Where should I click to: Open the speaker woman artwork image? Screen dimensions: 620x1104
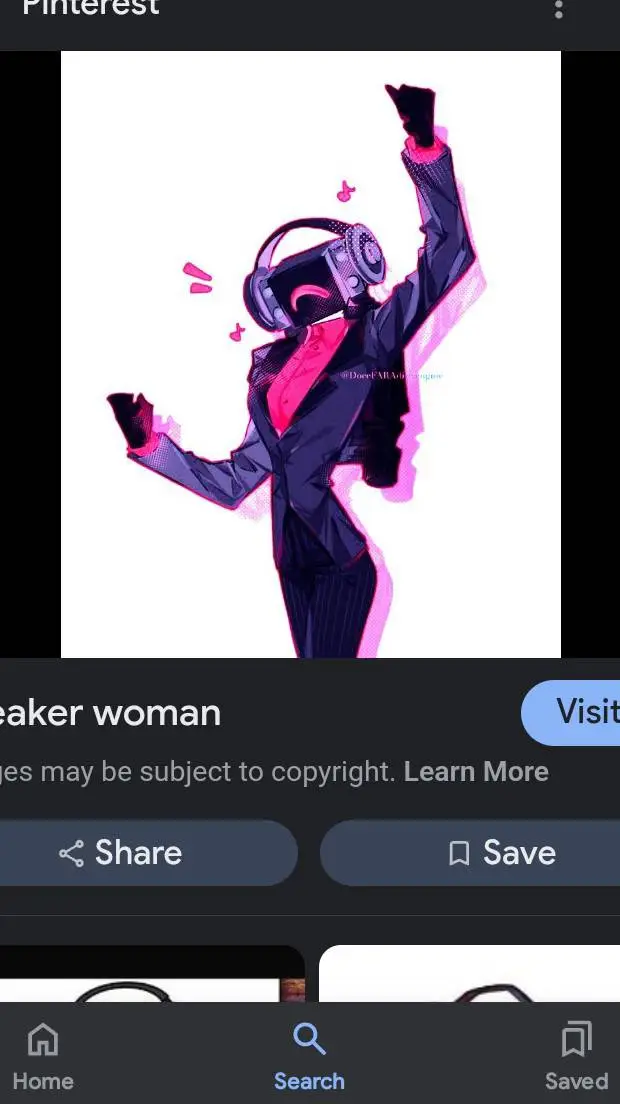[310, 355]
